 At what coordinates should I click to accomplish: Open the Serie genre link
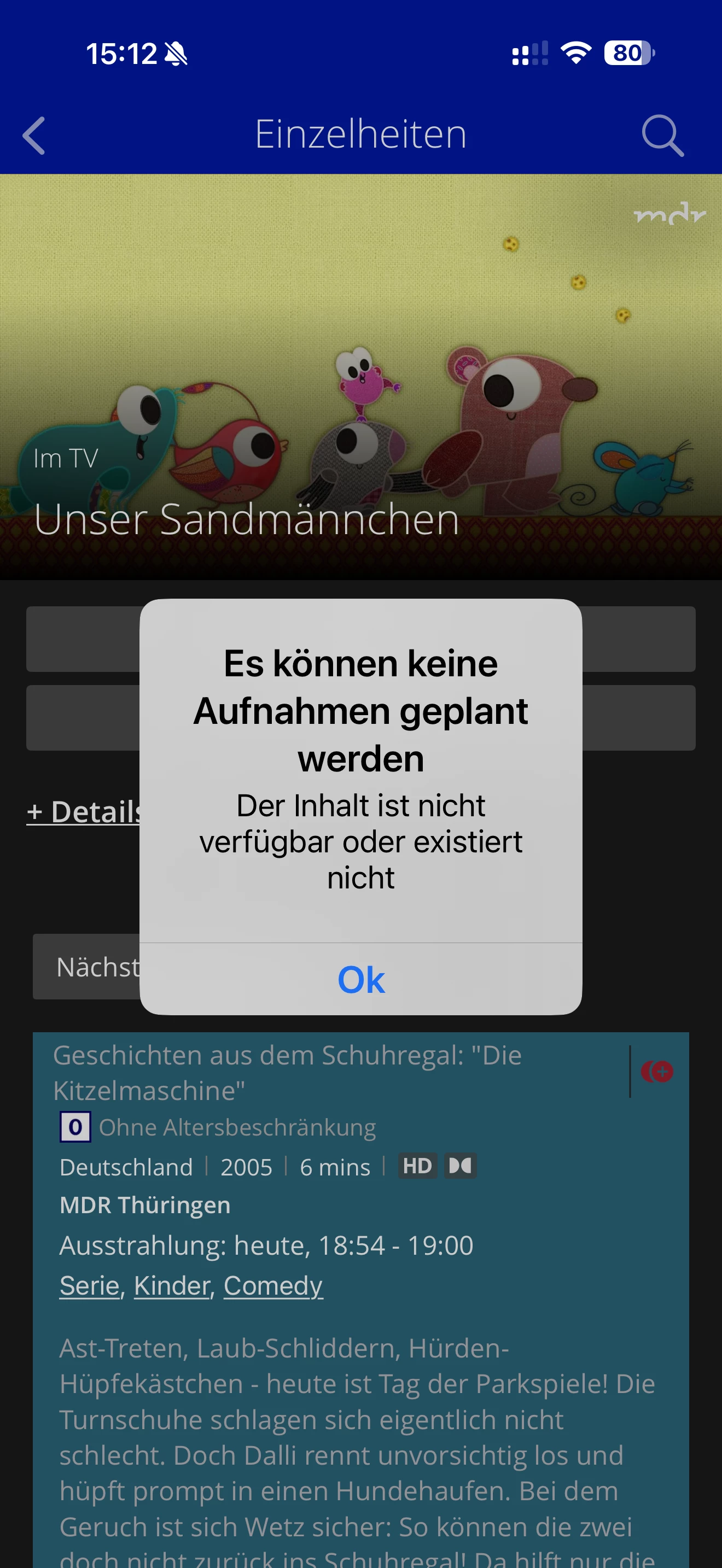[90, 1285]
